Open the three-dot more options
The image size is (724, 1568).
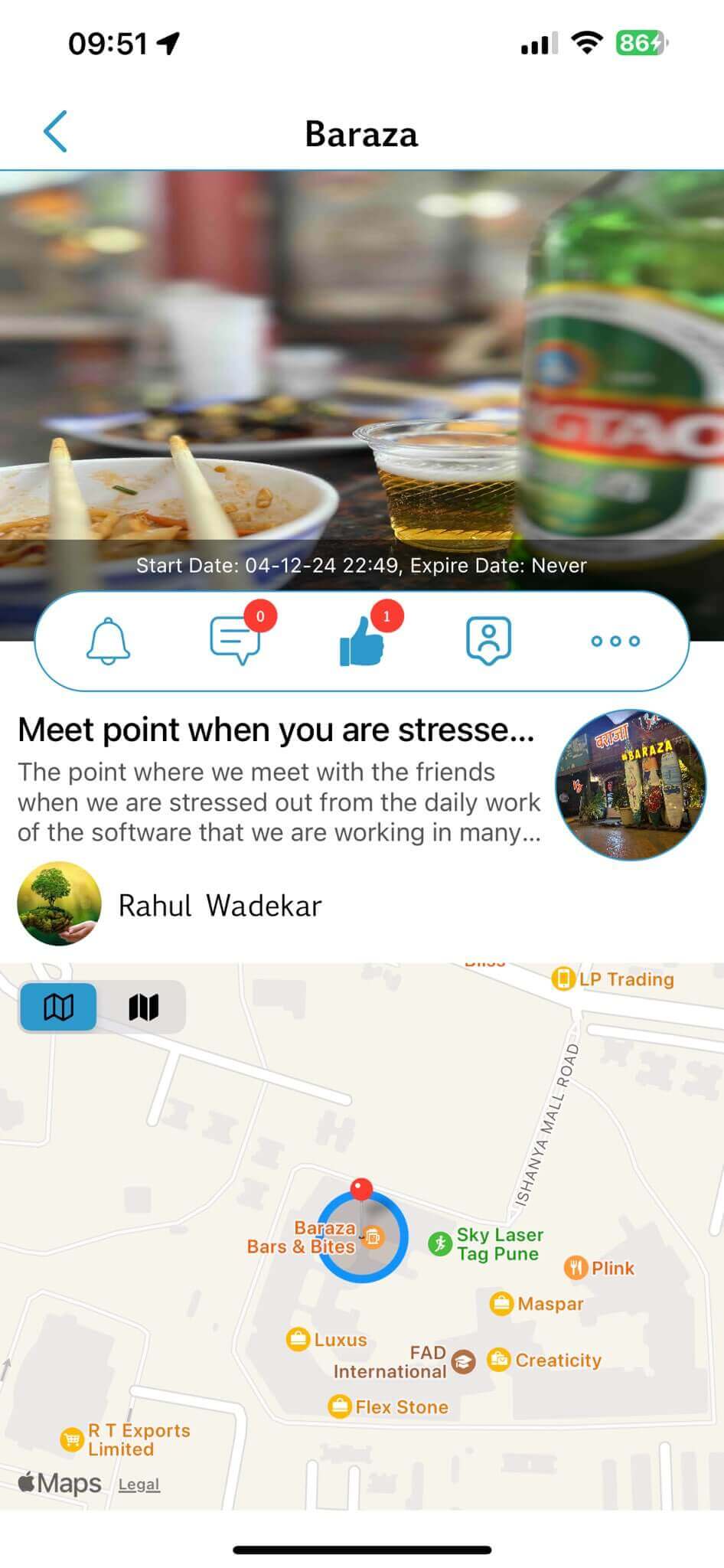click(x=615, y=641)
